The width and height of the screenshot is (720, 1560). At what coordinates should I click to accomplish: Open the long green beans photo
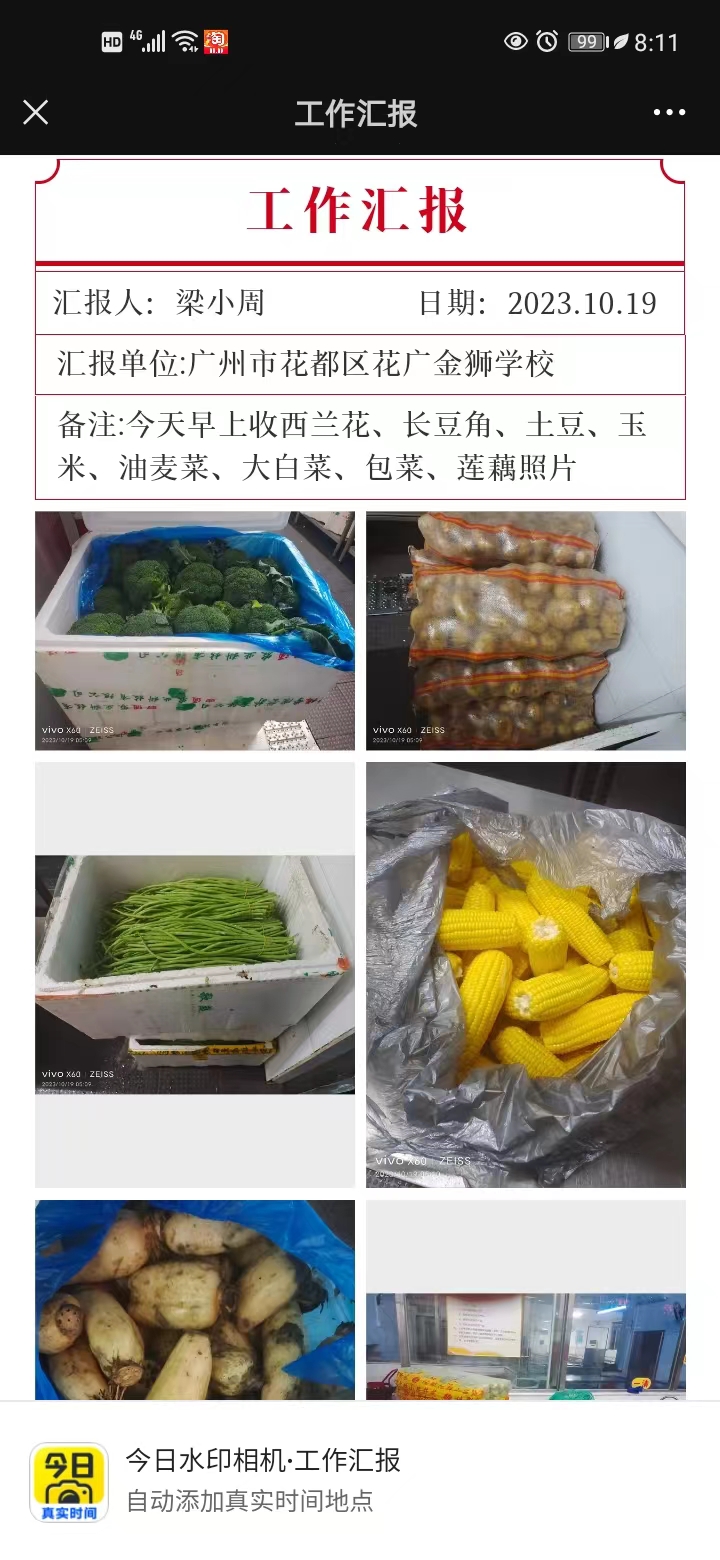[x=195, y=973]
